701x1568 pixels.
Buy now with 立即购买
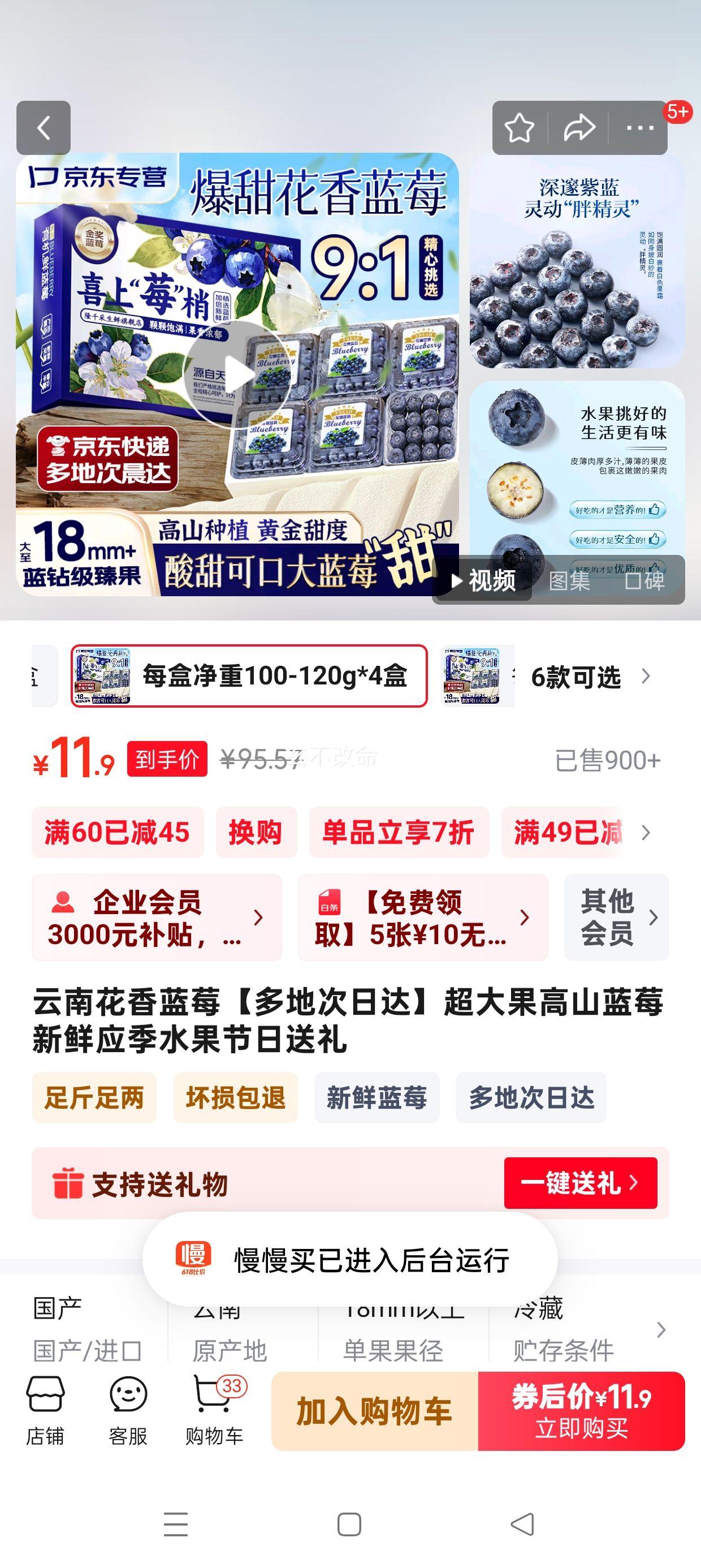[x=581, y=1411]
